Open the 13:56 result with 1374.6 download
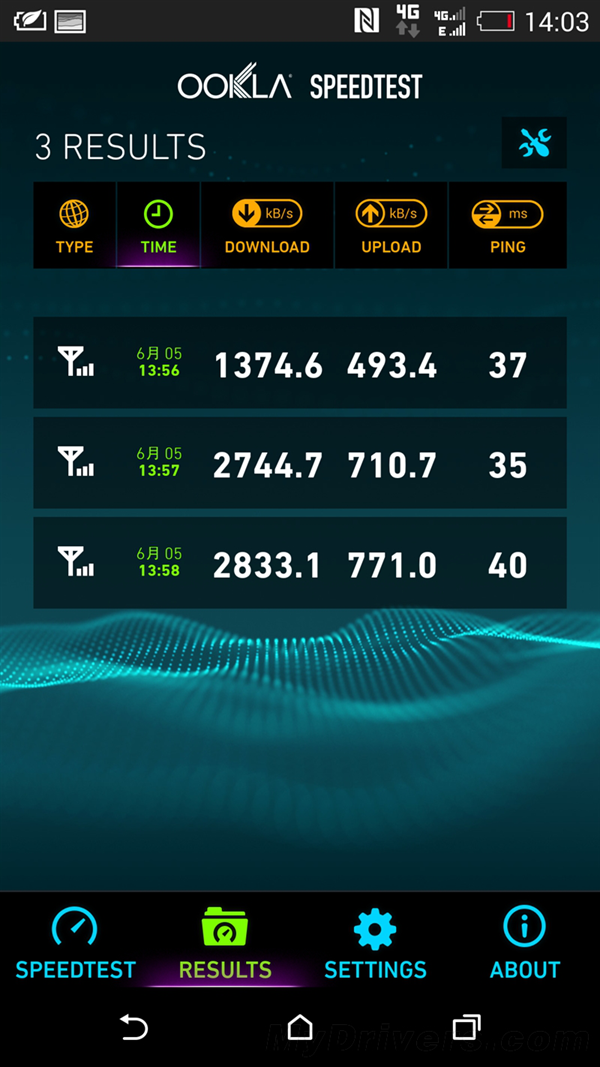This screenshot has width=600, height=1067. click(x=300, y=363)
